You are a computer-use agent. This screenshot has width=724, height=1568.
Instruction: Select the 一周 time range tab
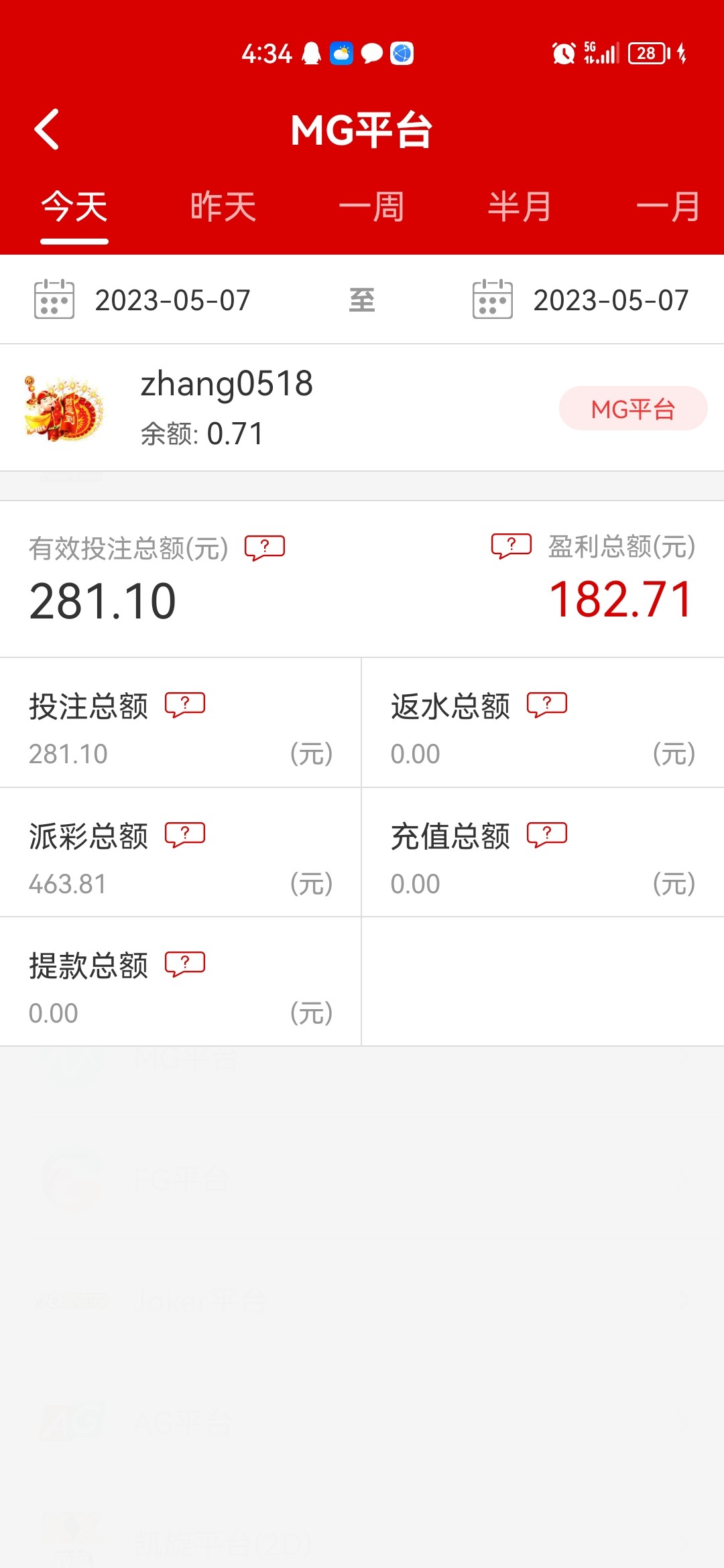(371, 206)
